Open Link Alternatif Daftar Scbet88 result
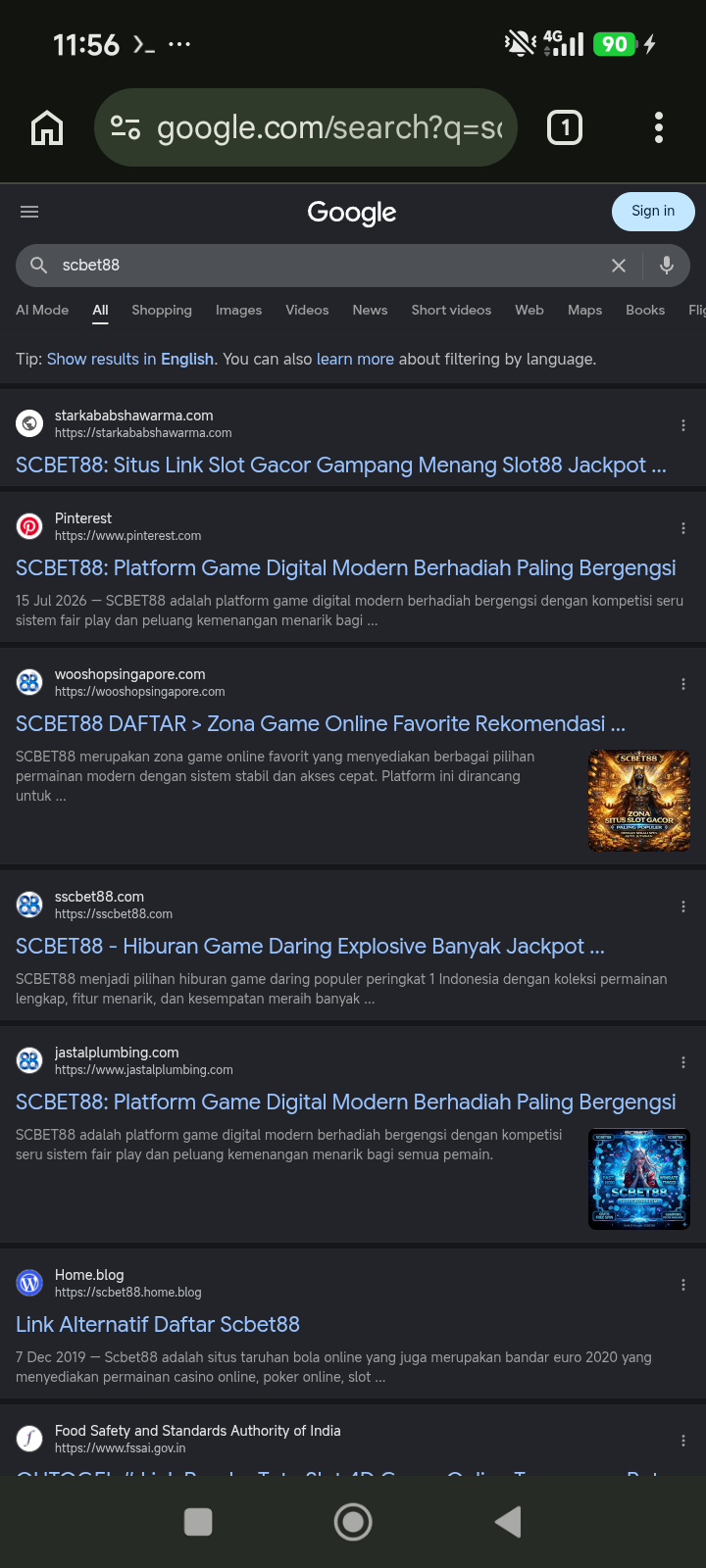This screenshot has height=1568, width=706. [x=158, y=1324]
